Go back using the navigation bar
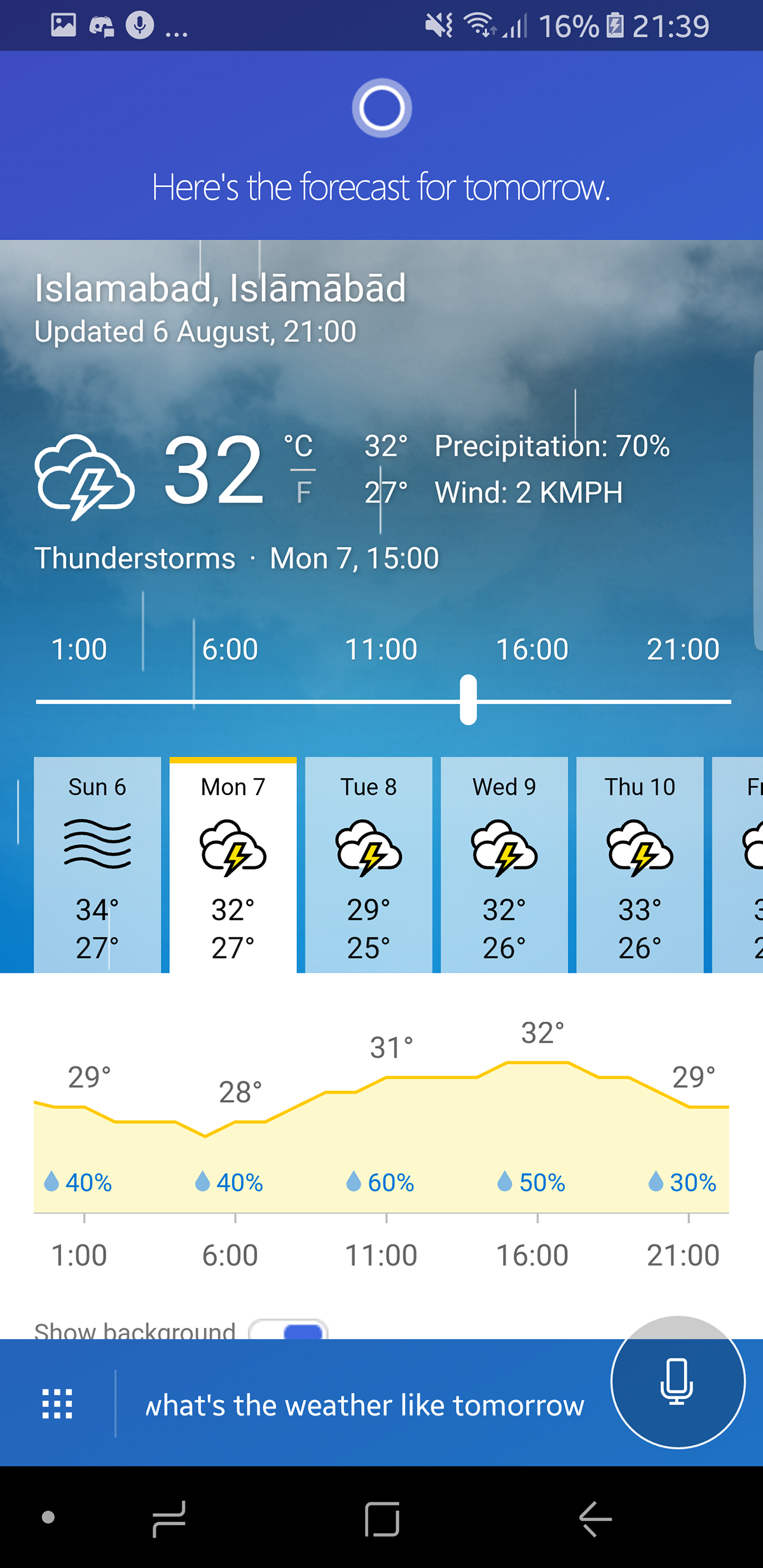This screenshot has width=763, height=1568. click(595, 1518)
